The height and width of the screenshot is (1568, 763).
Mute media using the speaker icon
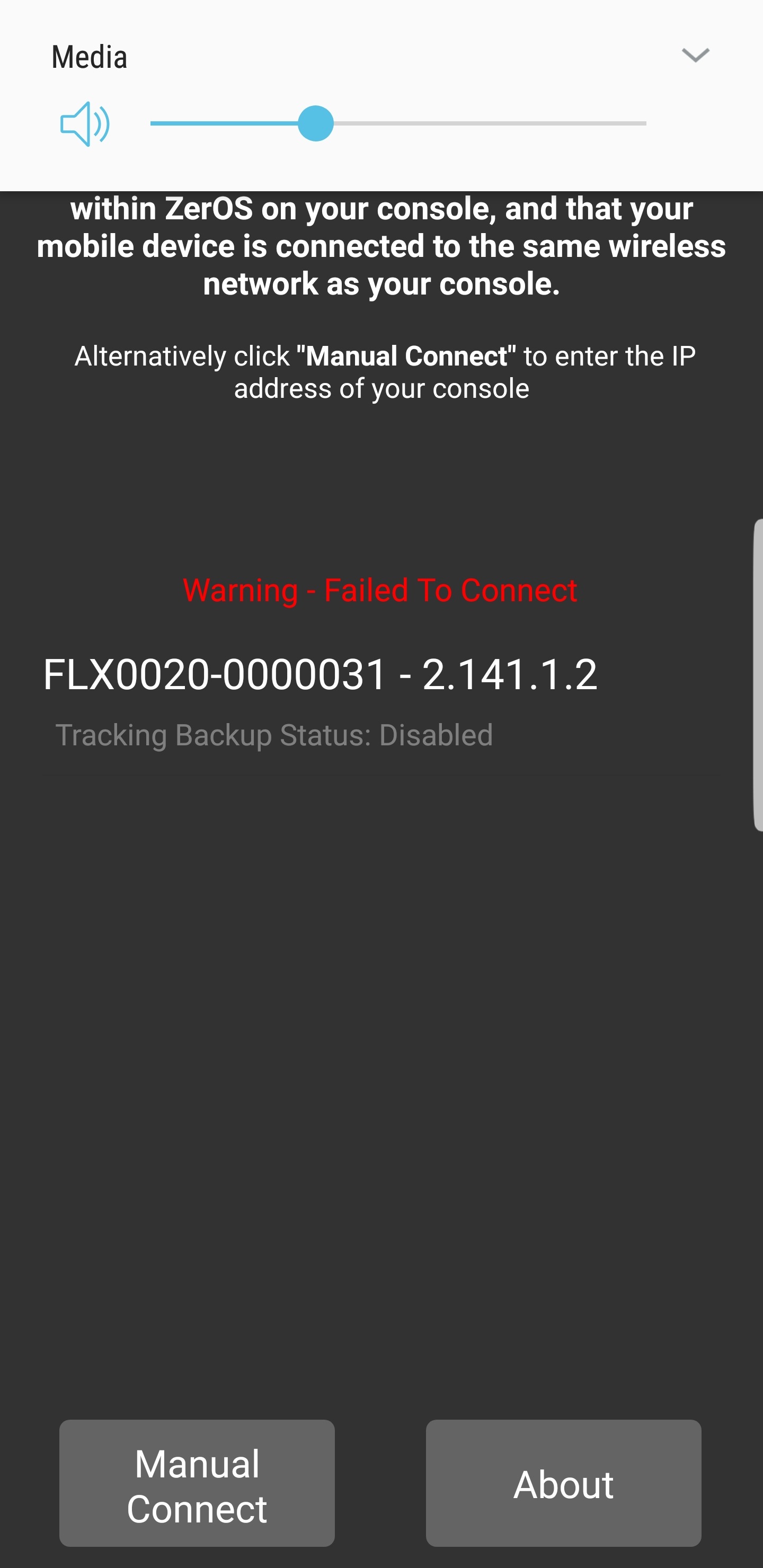85,123
